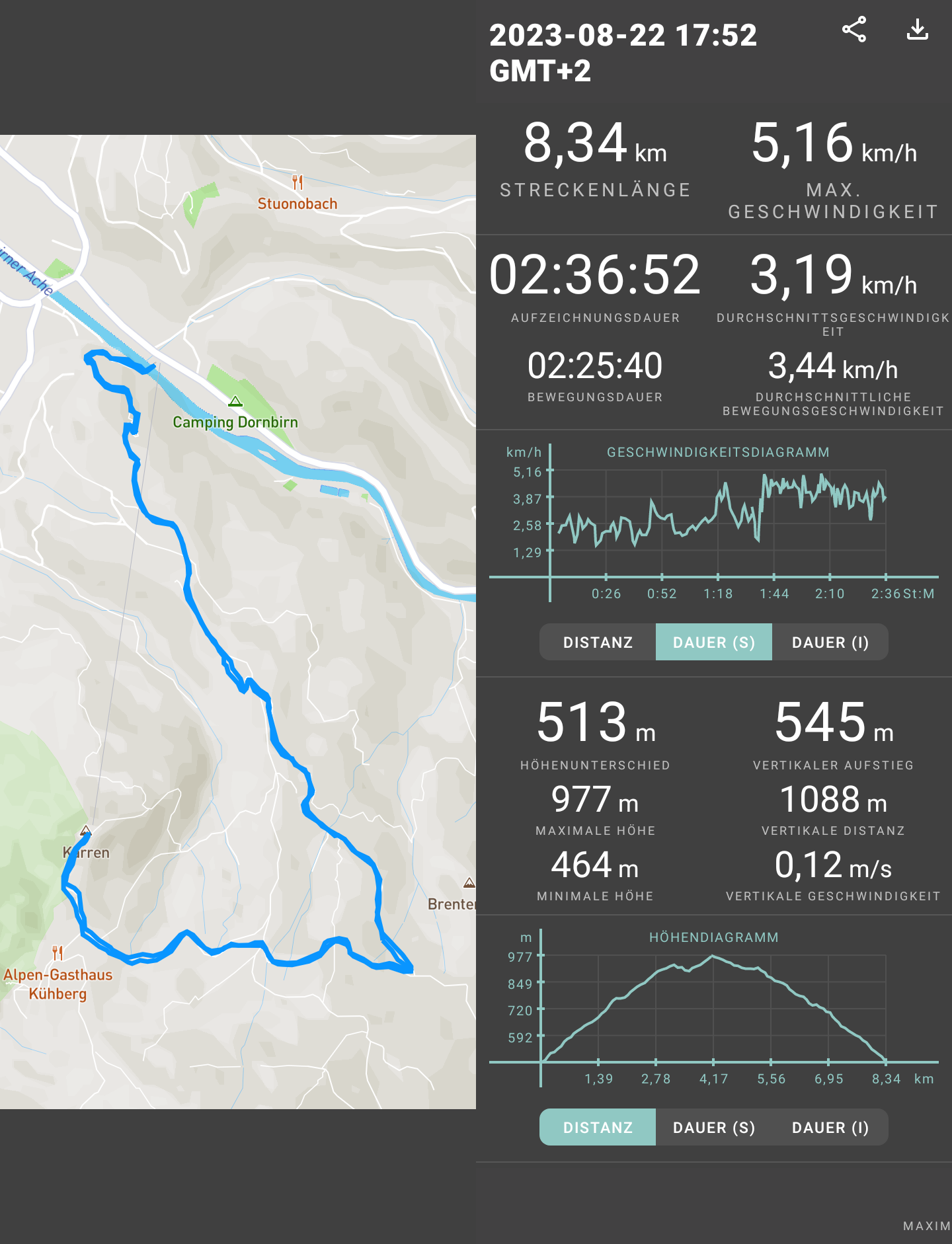This screenshot has width=952, height=1244.
Task: Switch elevation diagram to Dauer (S)
Action: click(x=714, y=1128)
